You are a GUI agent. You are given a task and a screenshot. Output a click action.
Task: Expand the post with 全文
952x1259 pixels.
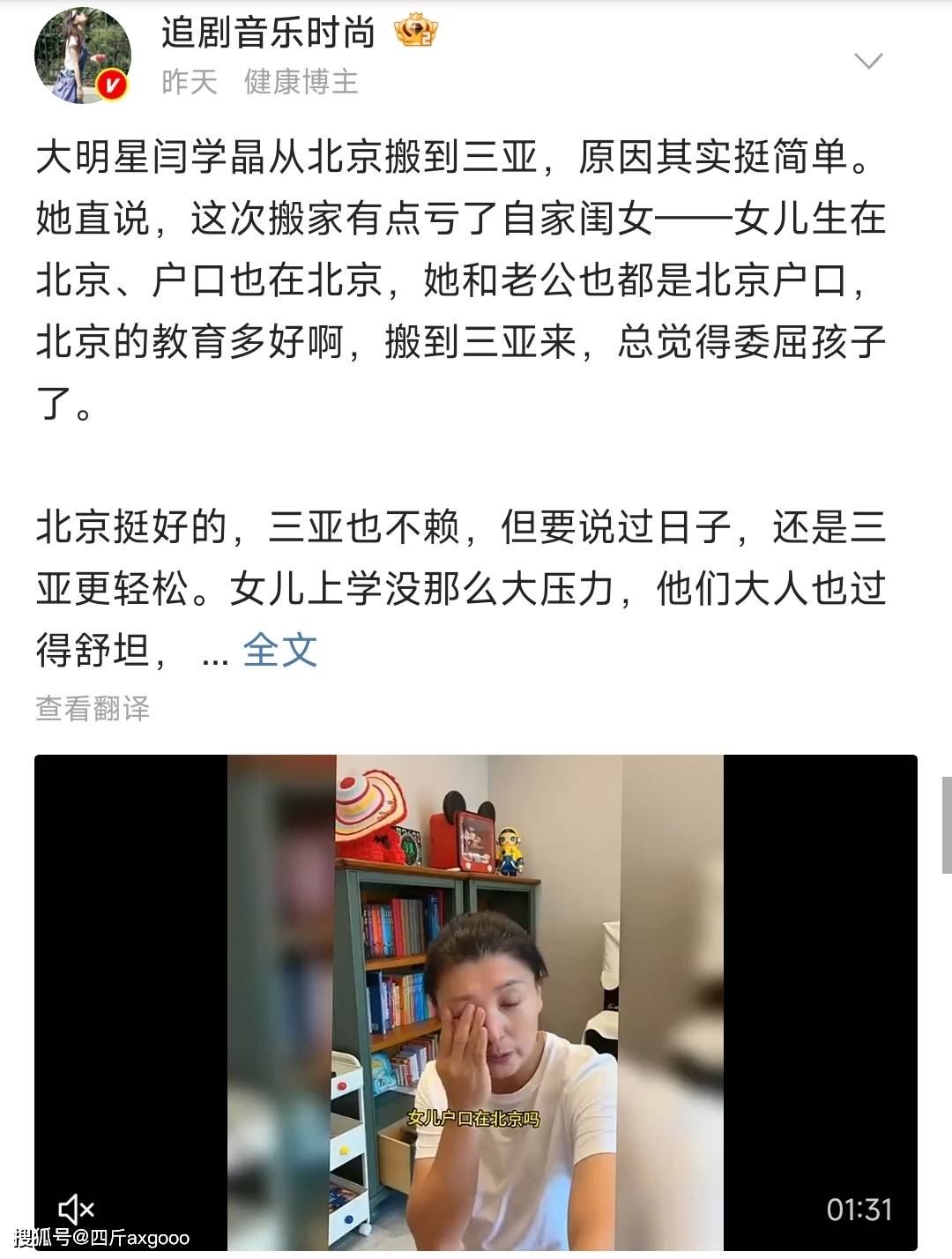(x=279, y=652)
